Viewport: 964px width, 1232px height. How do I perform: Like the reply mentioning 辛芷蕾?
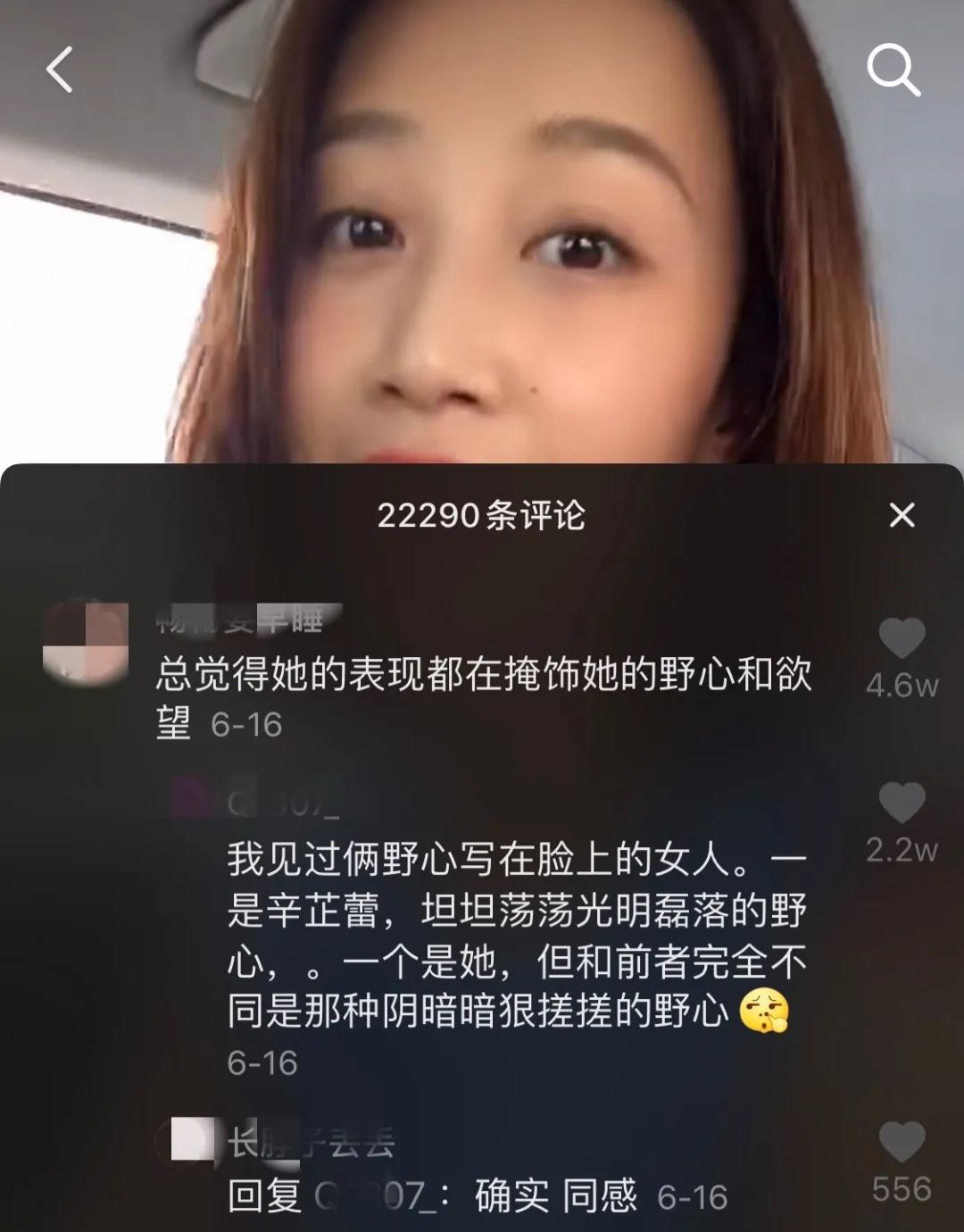pos(902,803)
